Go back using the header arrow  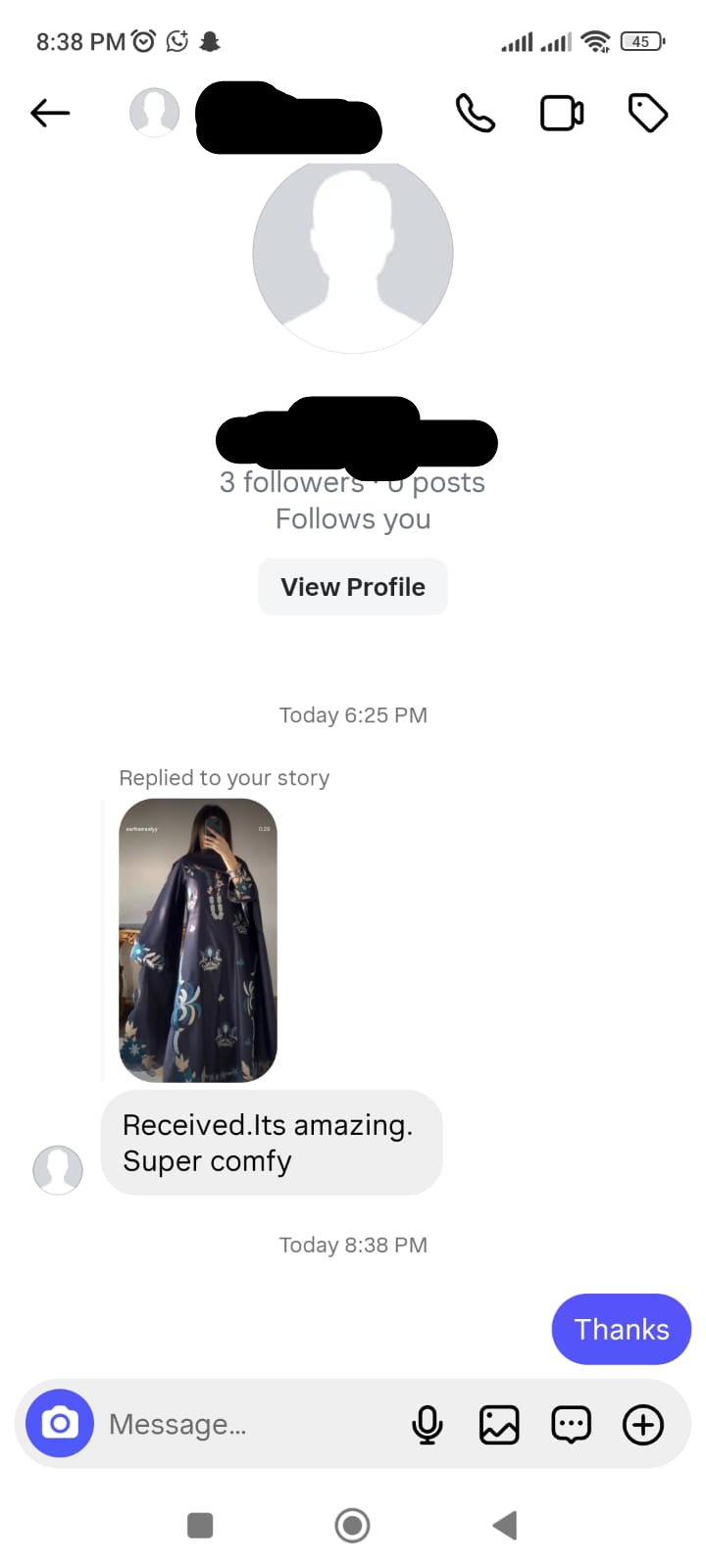50,113
